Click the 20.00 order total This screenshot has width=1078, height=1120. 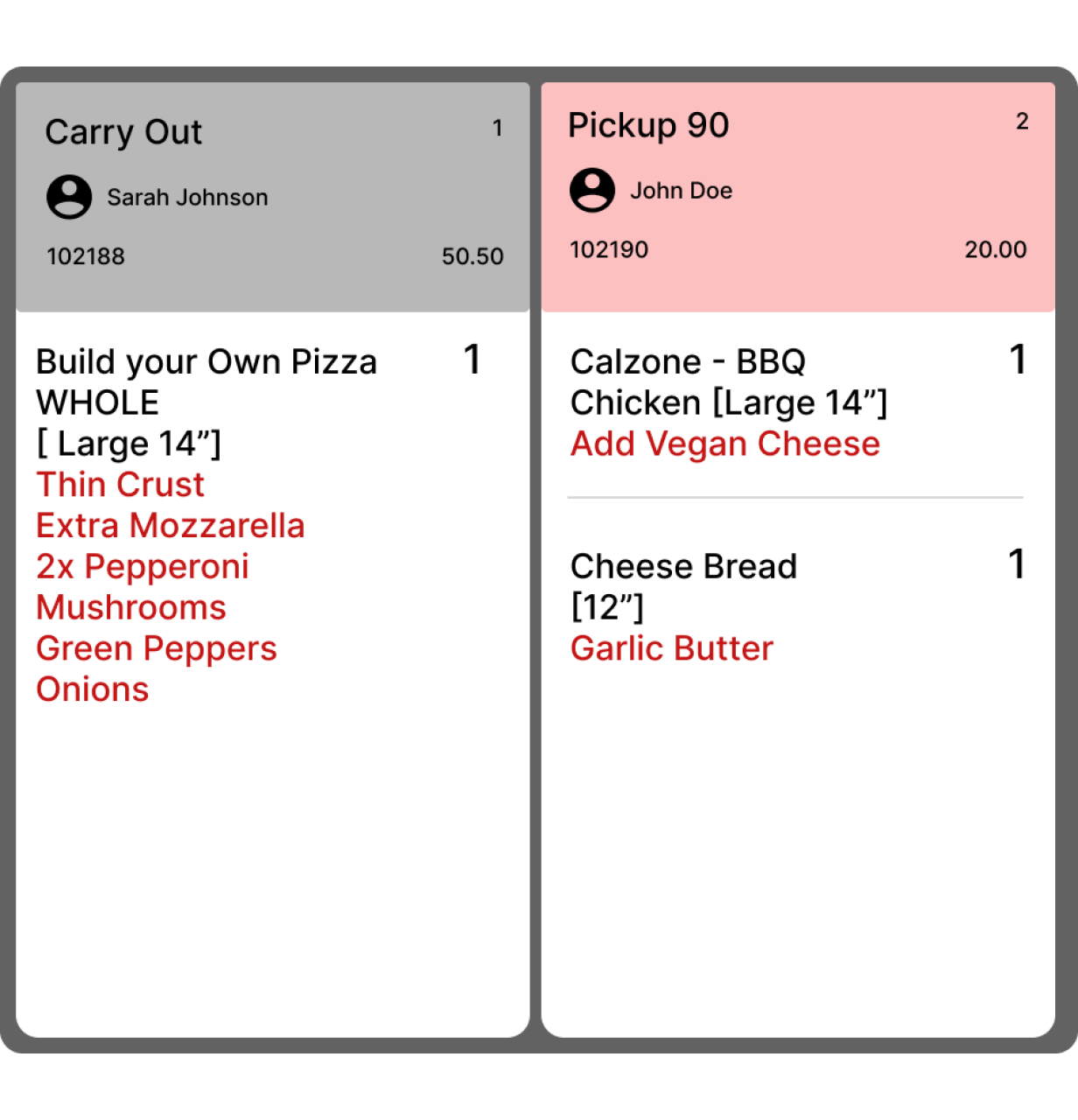click(997, 249)
